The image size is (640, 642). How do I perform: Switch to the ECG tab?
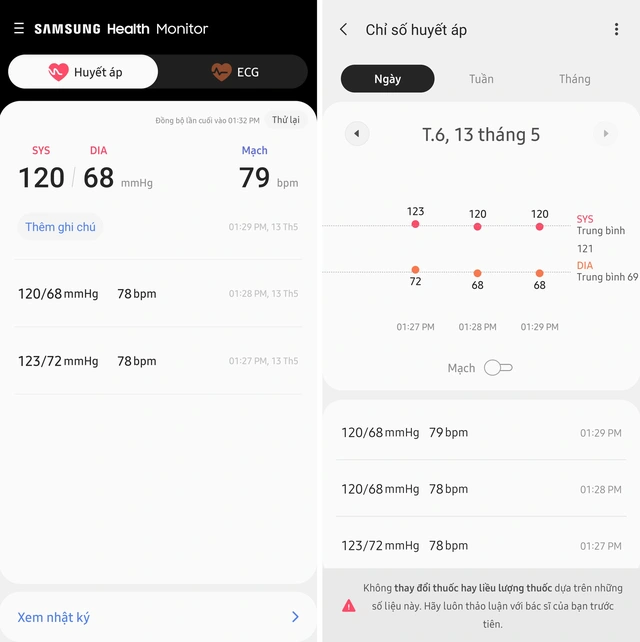[x=235, y=72]
